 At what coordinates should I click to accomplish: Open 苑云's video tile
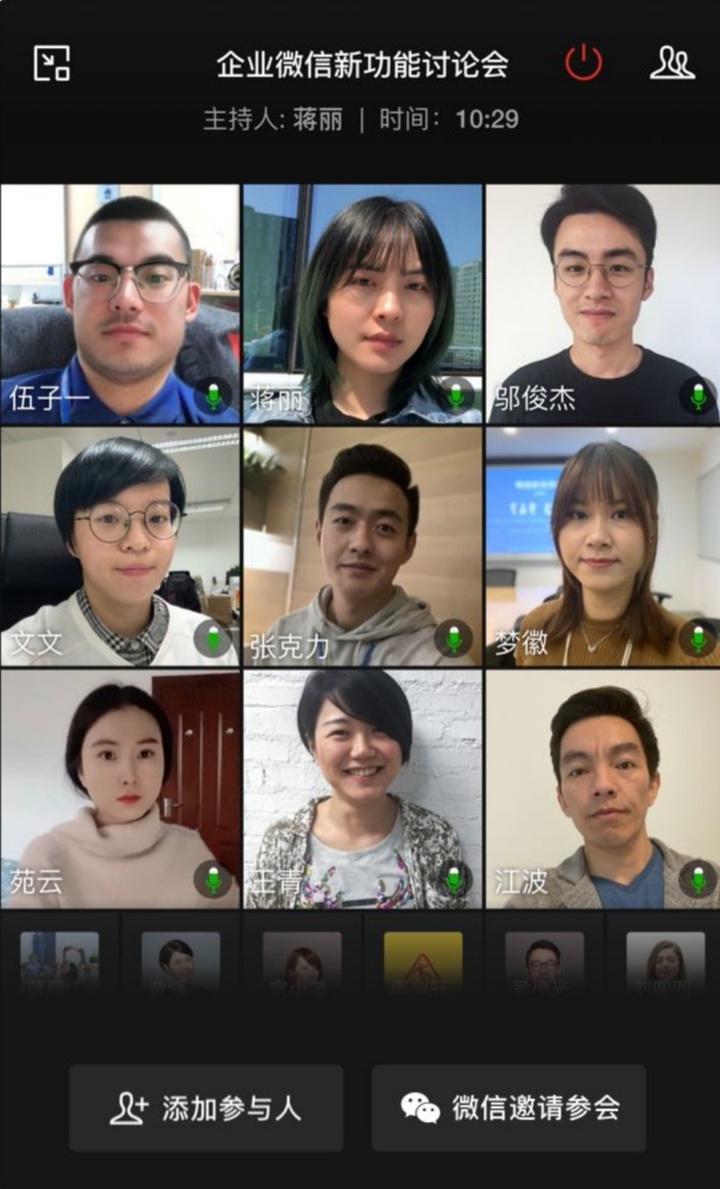[x=120, y=789]
